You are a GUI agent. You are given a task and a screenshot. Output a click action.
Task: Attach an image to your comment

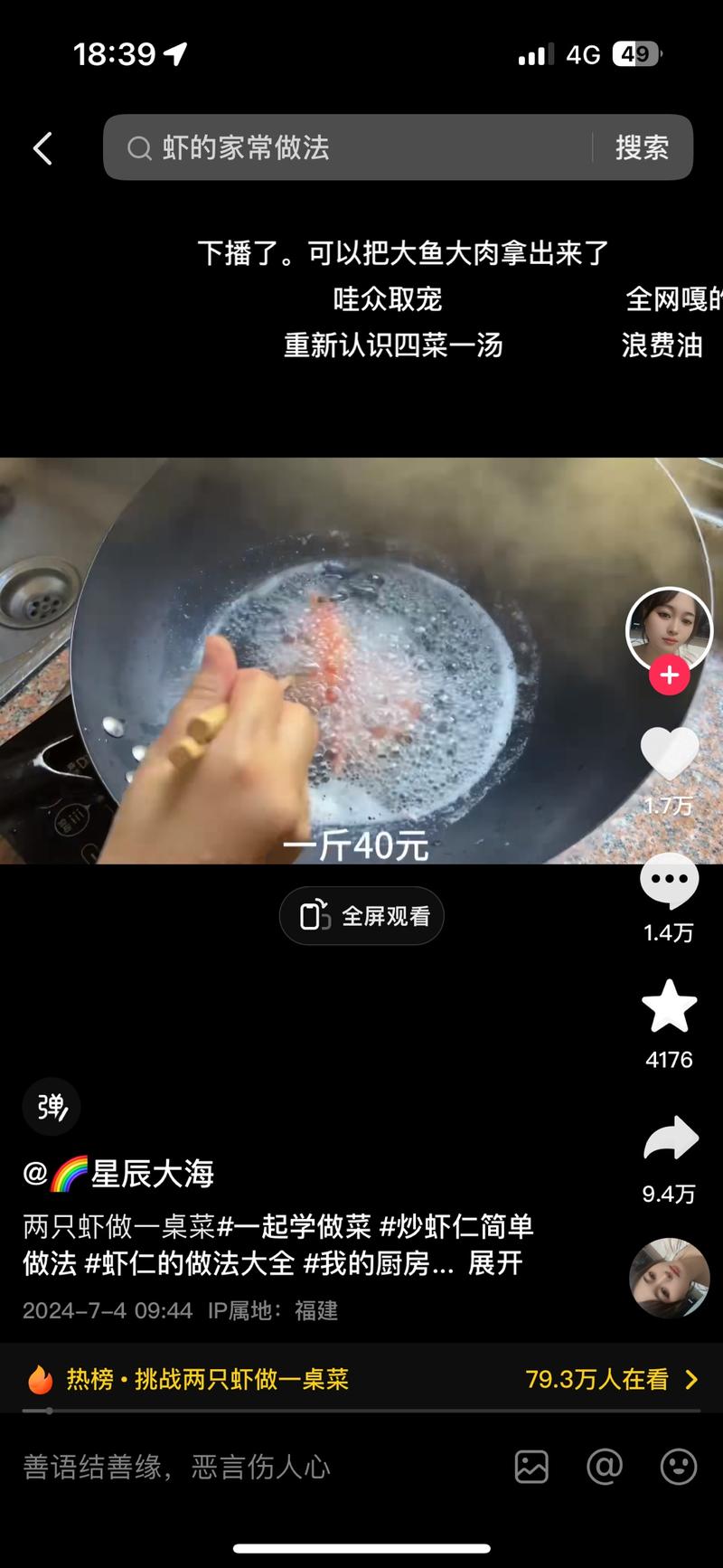click(x=531, y=1467)
